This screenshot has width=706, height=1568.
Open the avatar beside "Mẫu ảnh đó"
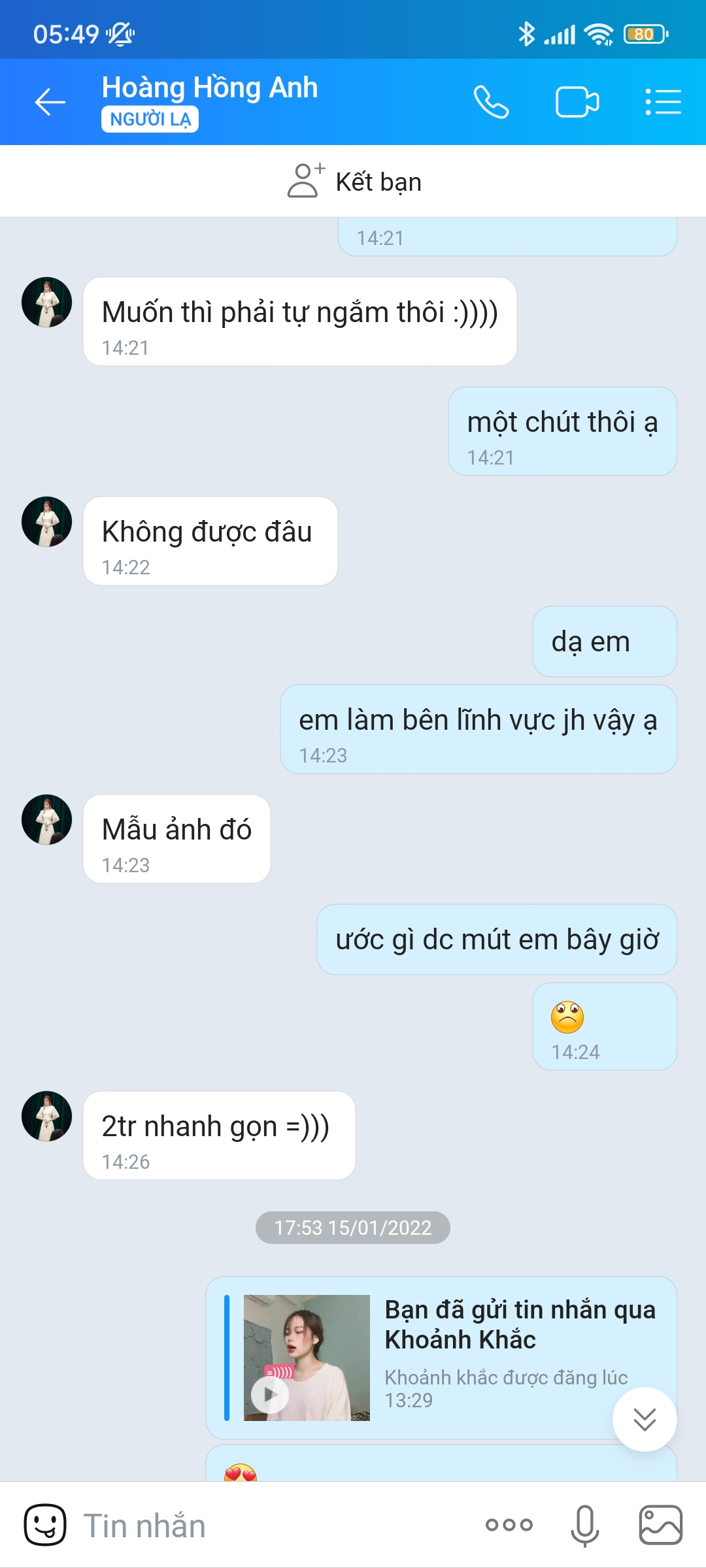pos(47,819)
